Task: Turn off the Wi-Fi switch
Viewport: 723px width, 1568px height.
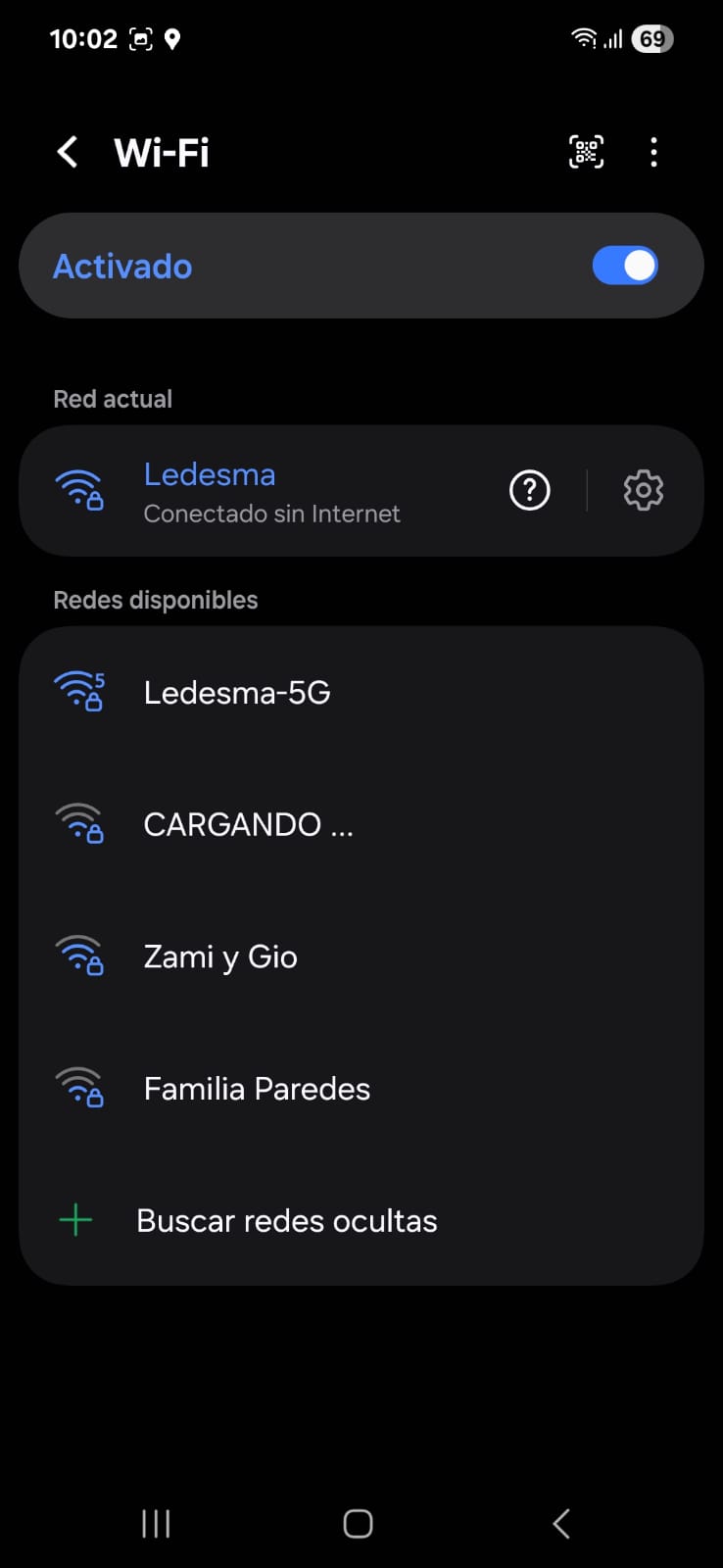Action: (625, 266)
